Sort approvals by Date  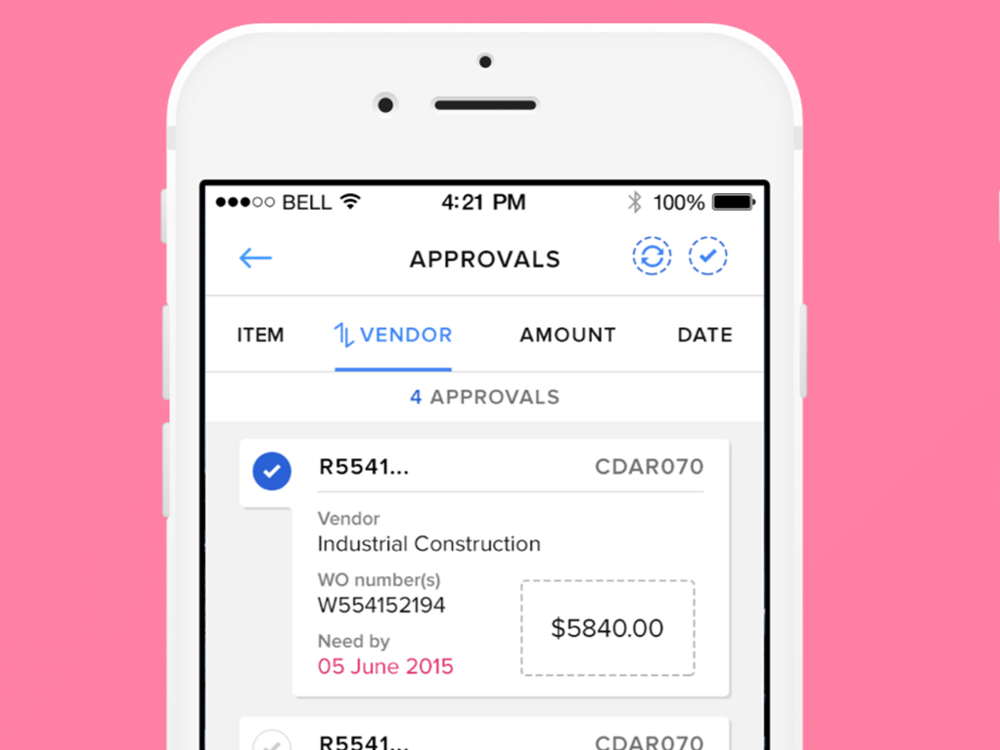click(704, 335)
